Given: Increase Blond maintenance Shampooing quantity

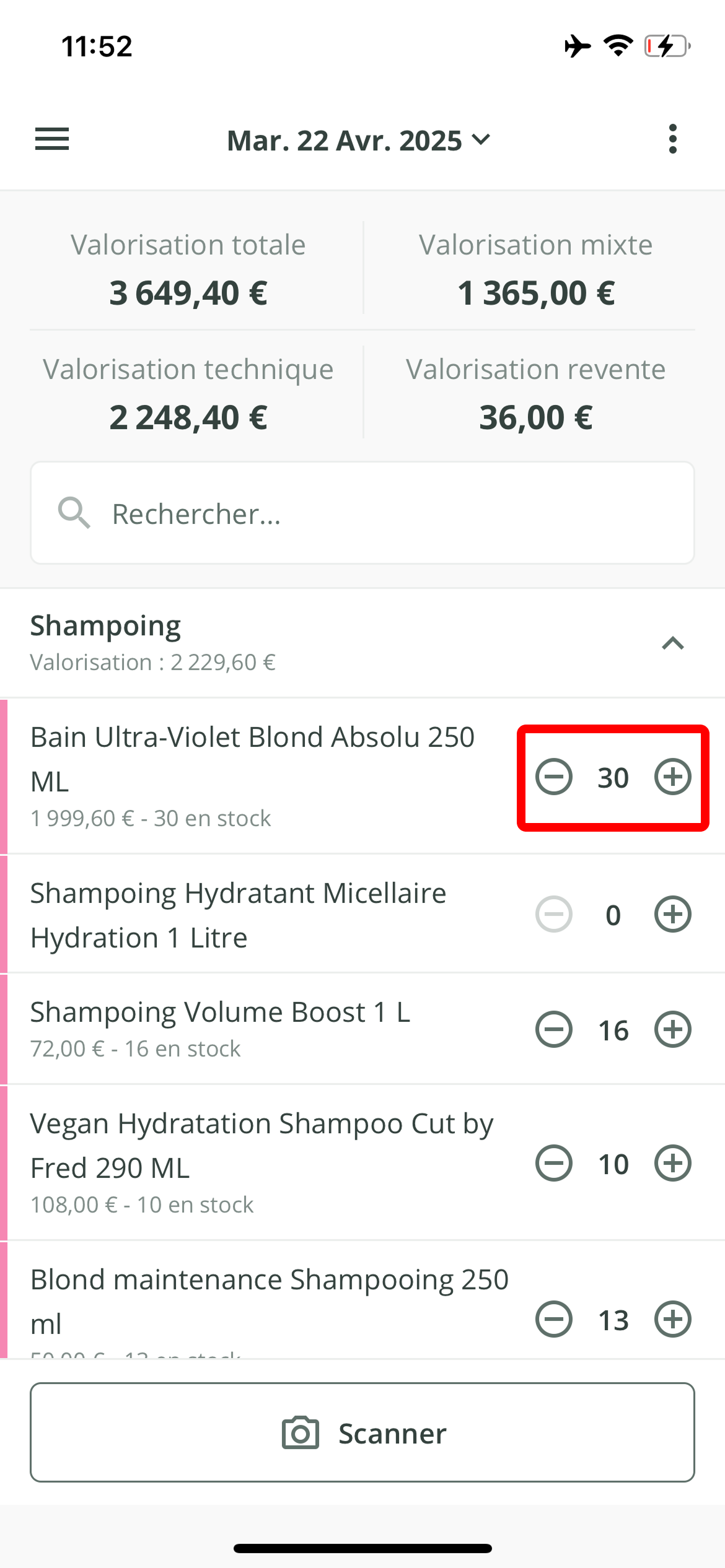Looking at the screenshot, I should click(x=672, y=1319).
